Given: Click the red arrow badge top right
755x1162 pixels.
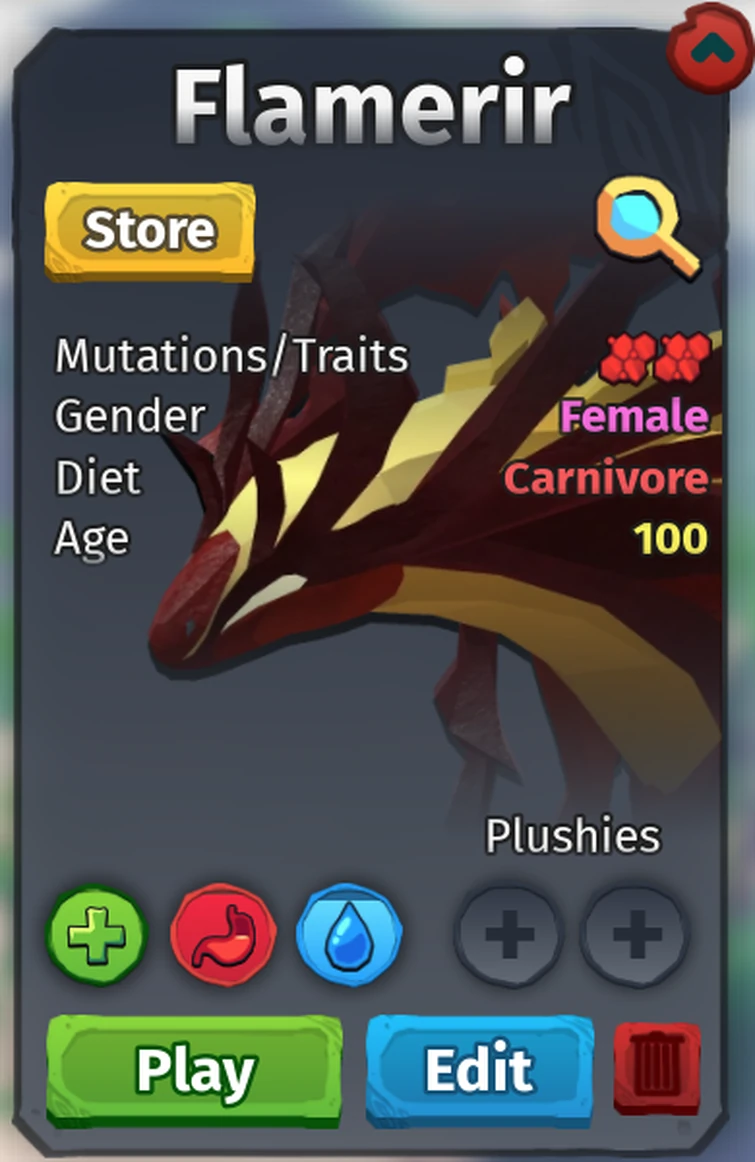Looking at the screenshot, I should point(712,42).
